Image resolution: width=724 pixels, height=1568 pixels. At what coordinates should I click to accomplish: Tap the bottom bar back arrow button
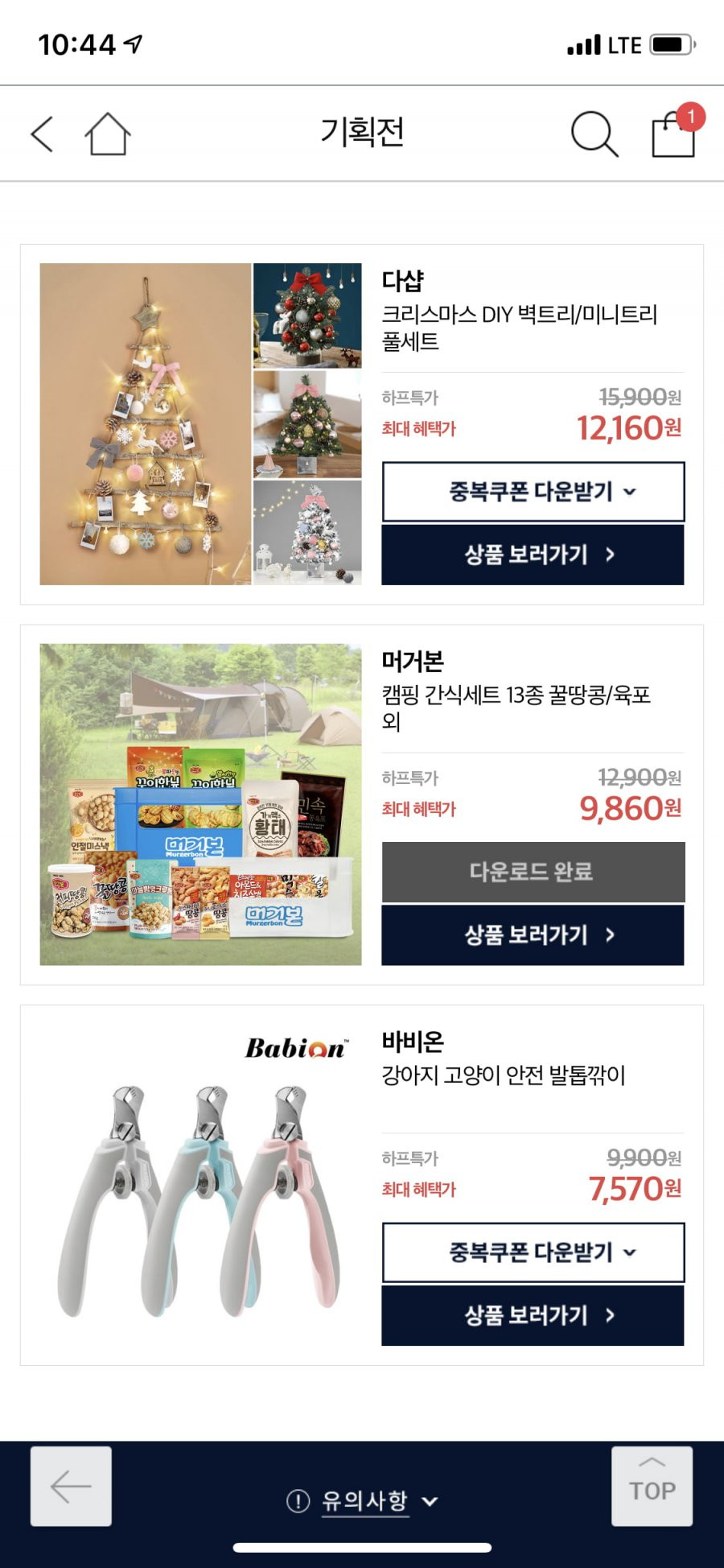click(x=72, y=1487)
